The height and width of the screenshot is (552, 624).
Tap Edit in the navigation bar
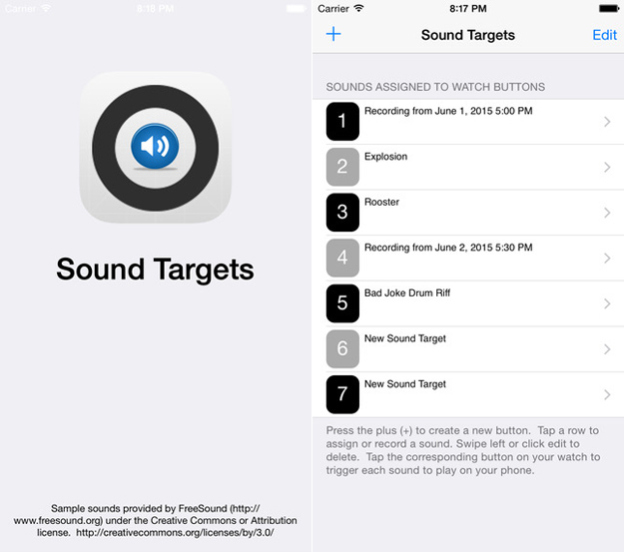[604, 35]
